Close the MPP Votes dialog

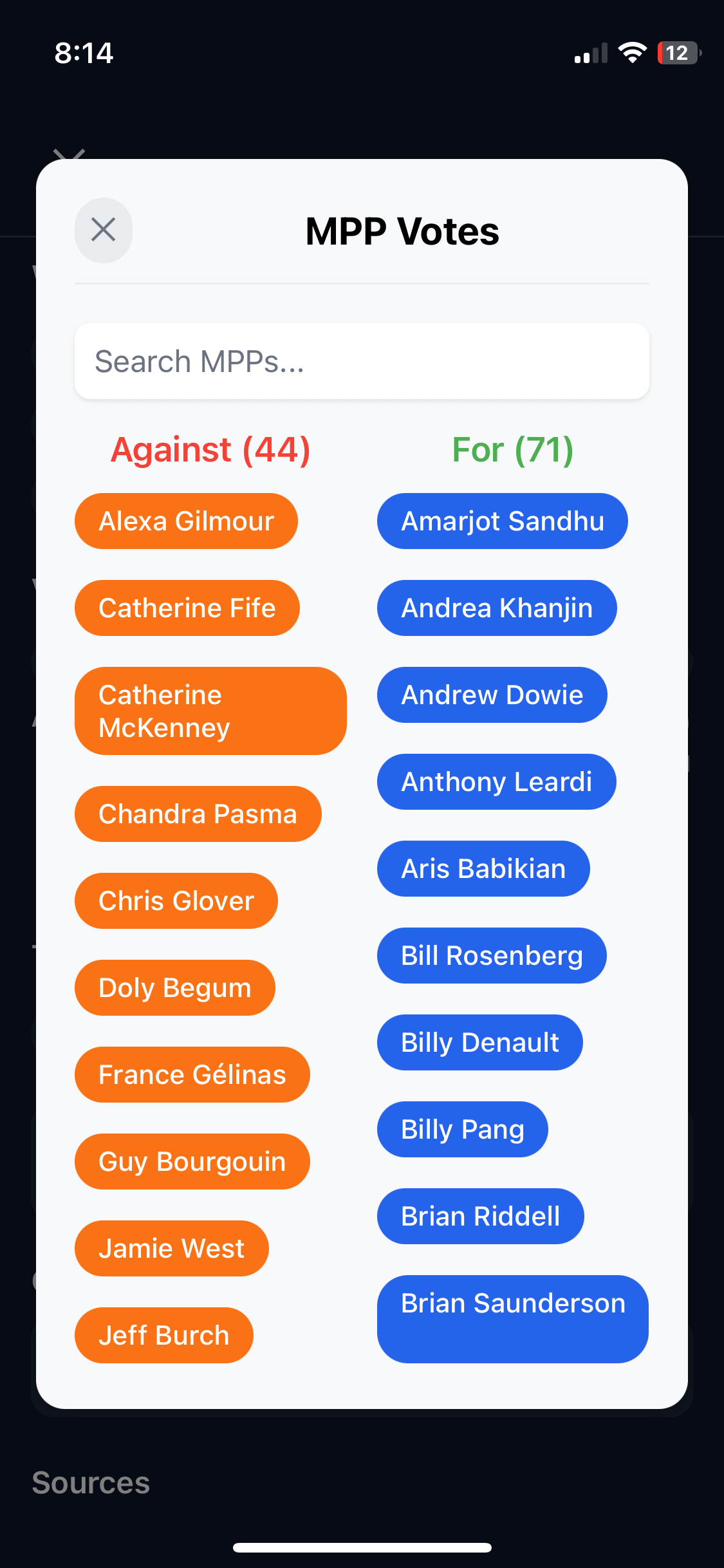tap(103, 230)
